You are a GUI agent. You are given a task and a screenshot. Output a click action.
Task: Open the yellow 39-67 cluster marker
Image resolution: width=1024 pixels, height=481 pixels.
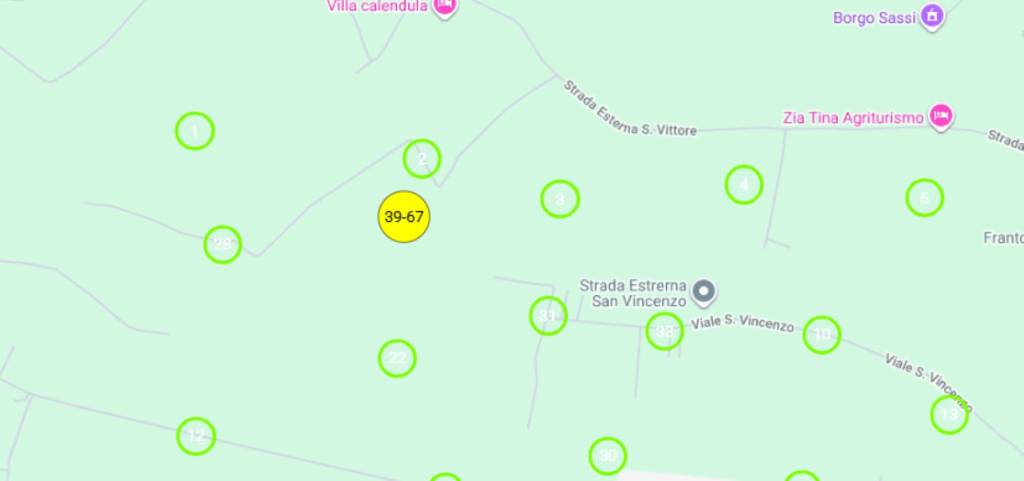[403, 216]
